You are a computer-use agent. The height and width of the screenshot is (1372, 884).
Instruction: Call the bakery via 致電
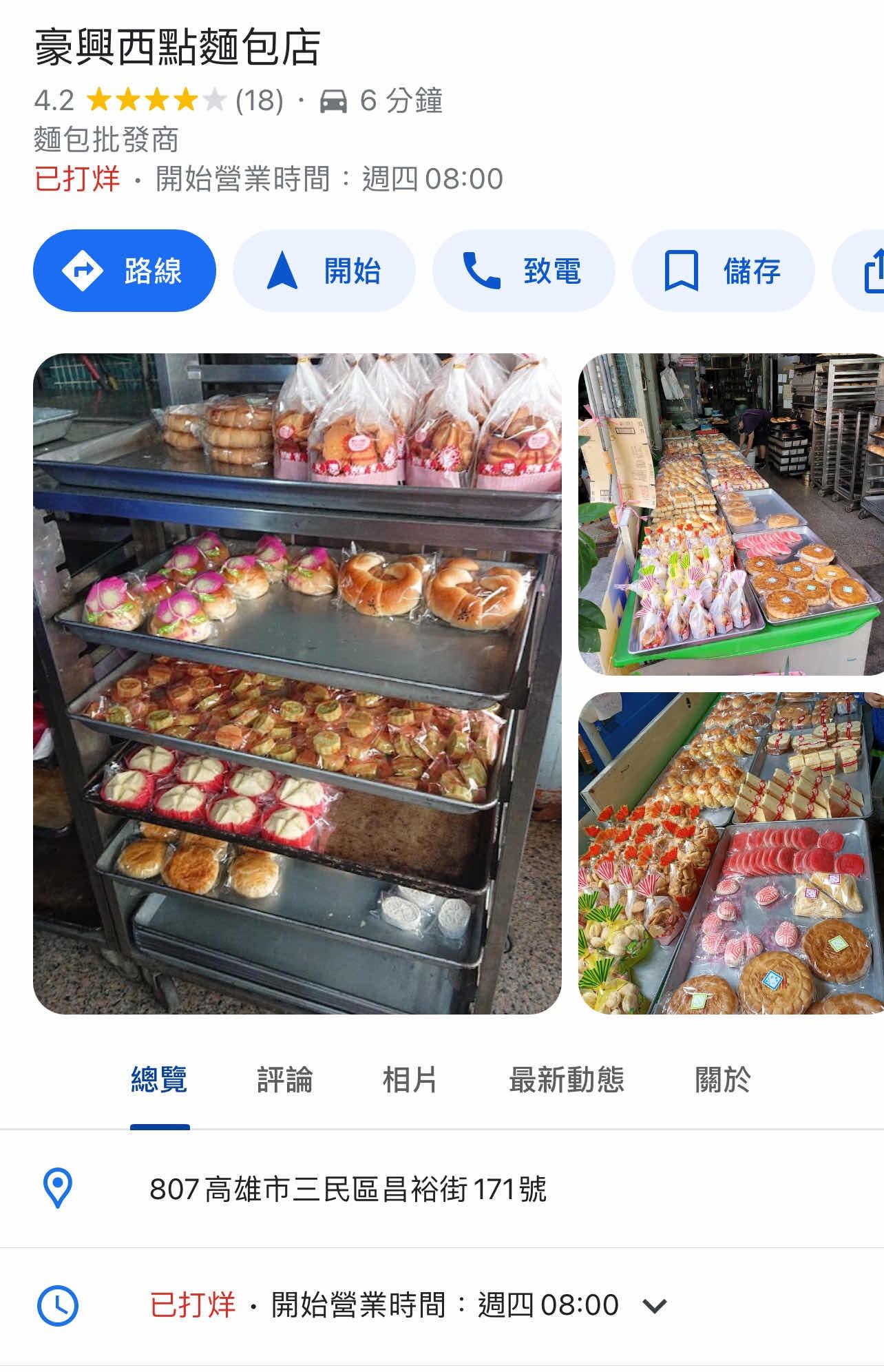click(523, 271)
